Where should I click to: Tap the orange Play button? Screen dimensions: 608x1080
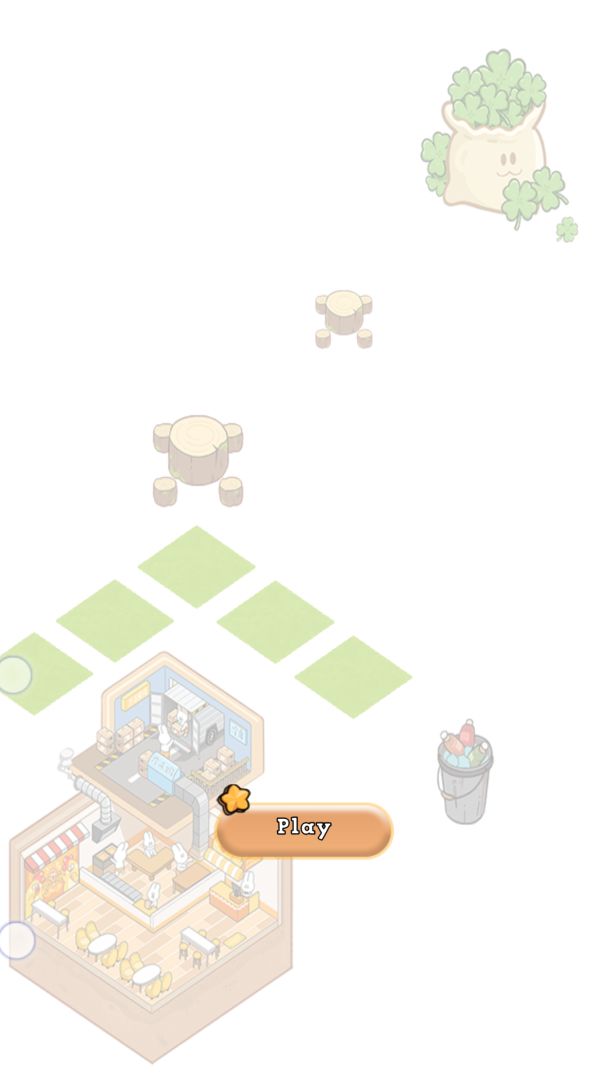(304, 829)
